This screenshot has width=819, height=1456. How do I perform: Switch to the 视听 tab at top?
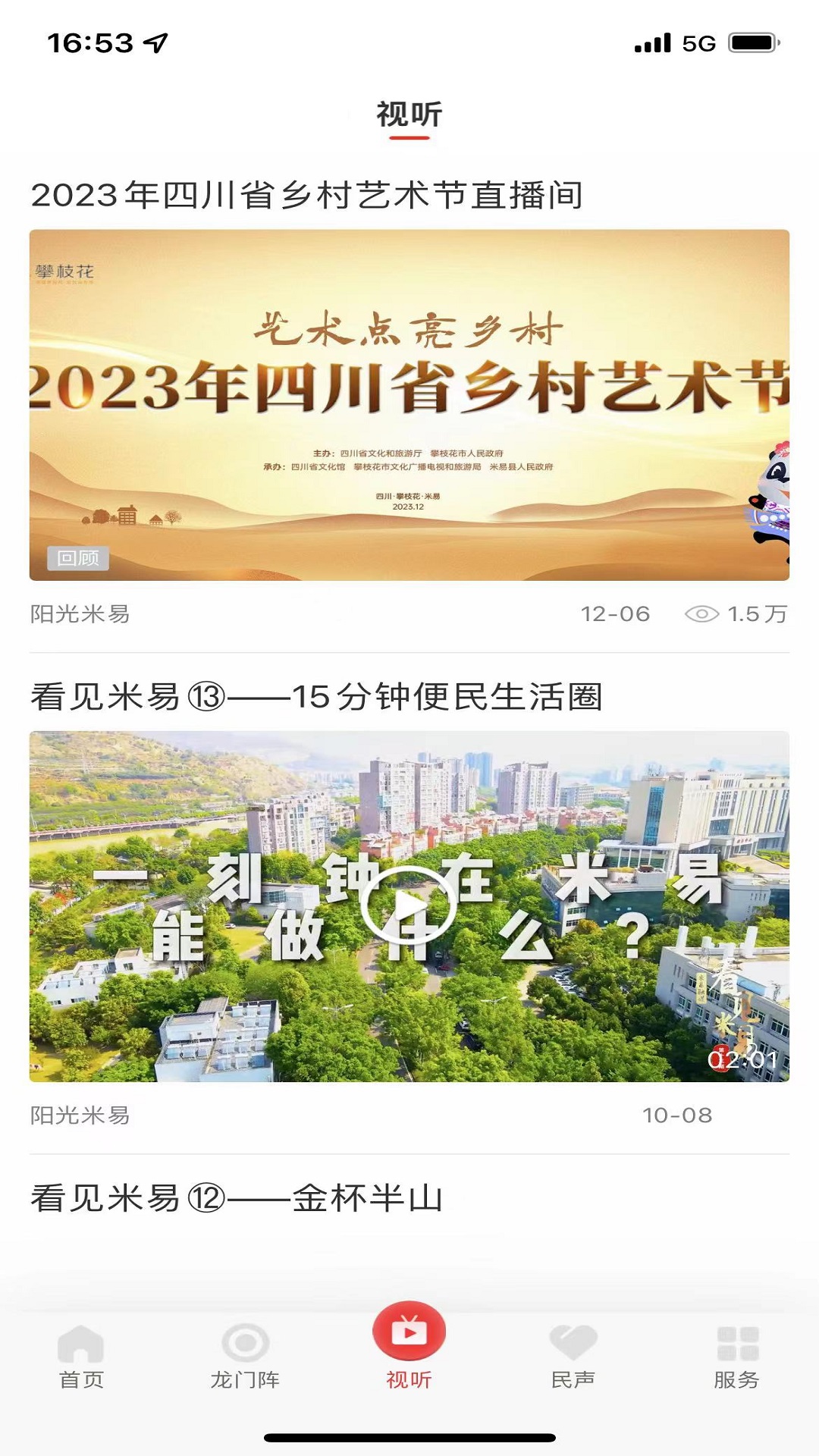coord(409,112)
